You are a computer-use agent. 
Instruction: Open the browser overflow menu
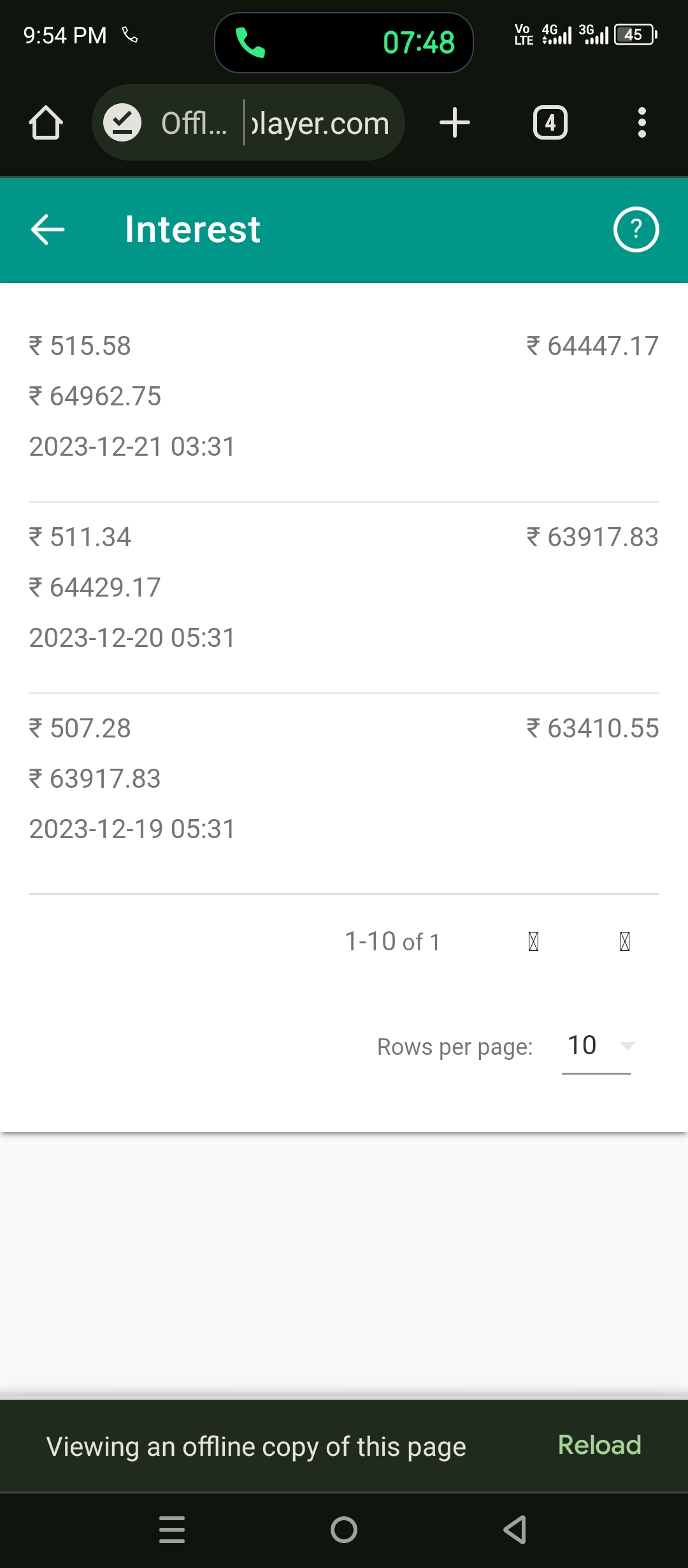click(641, 122)
